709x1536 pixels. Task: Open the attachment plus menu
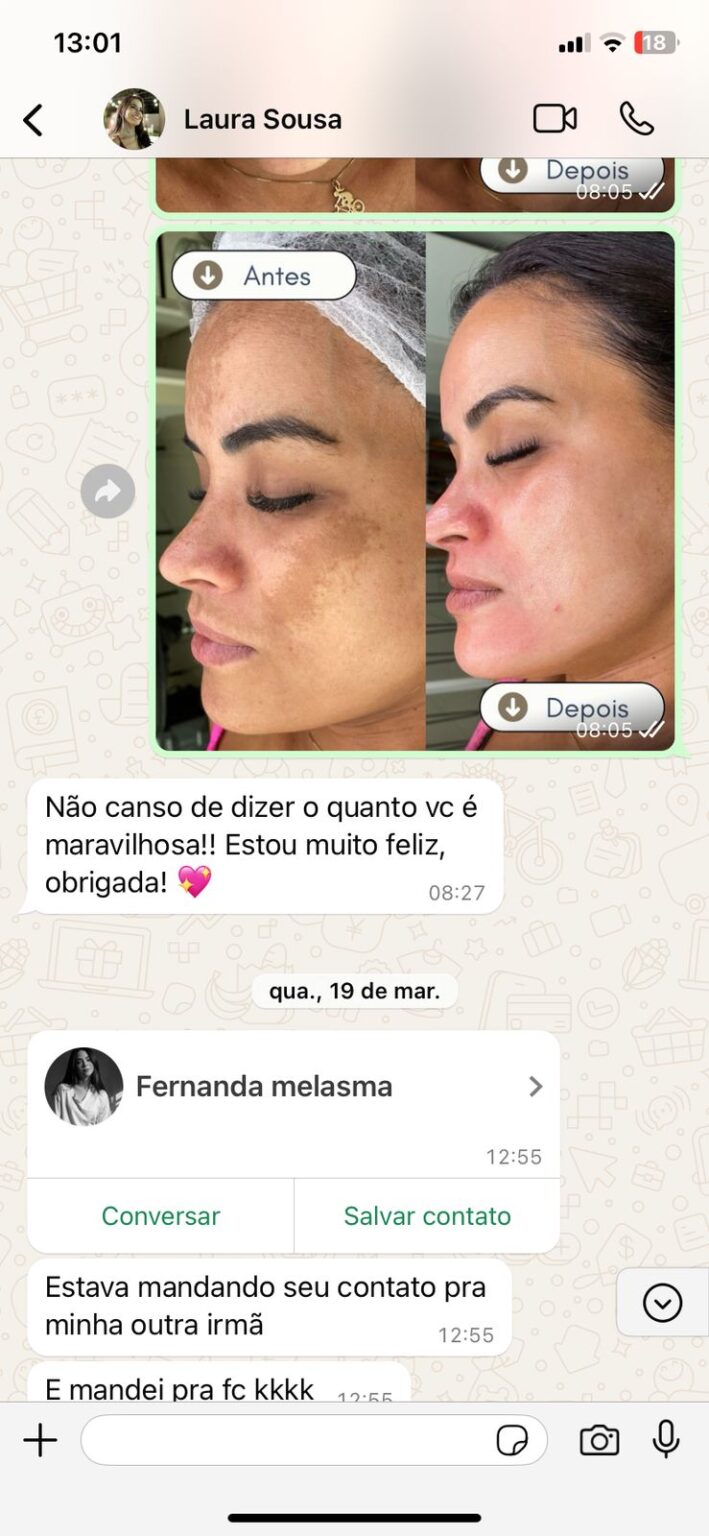(x=40, y=1441)
